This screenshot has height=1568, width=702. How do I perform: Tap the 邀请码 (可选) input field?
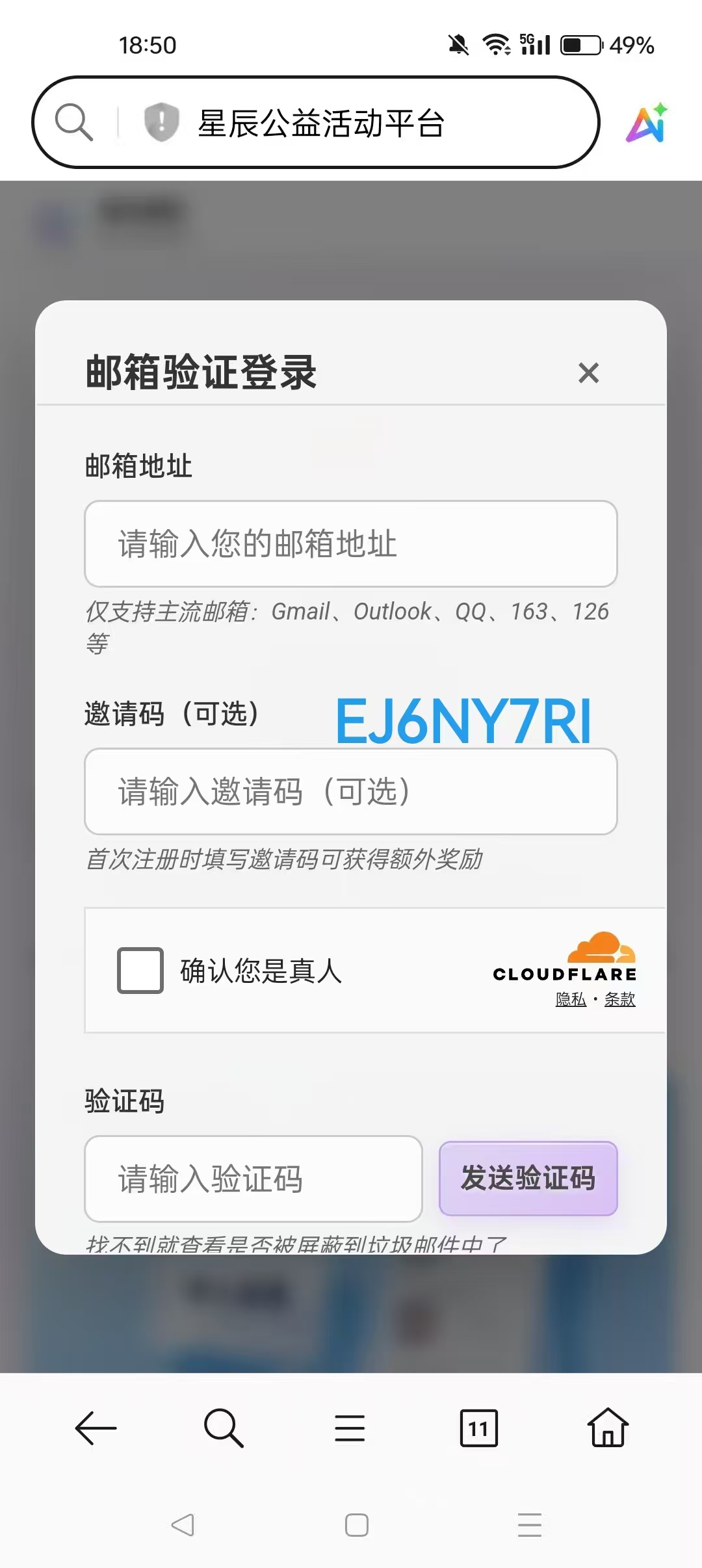350,792
